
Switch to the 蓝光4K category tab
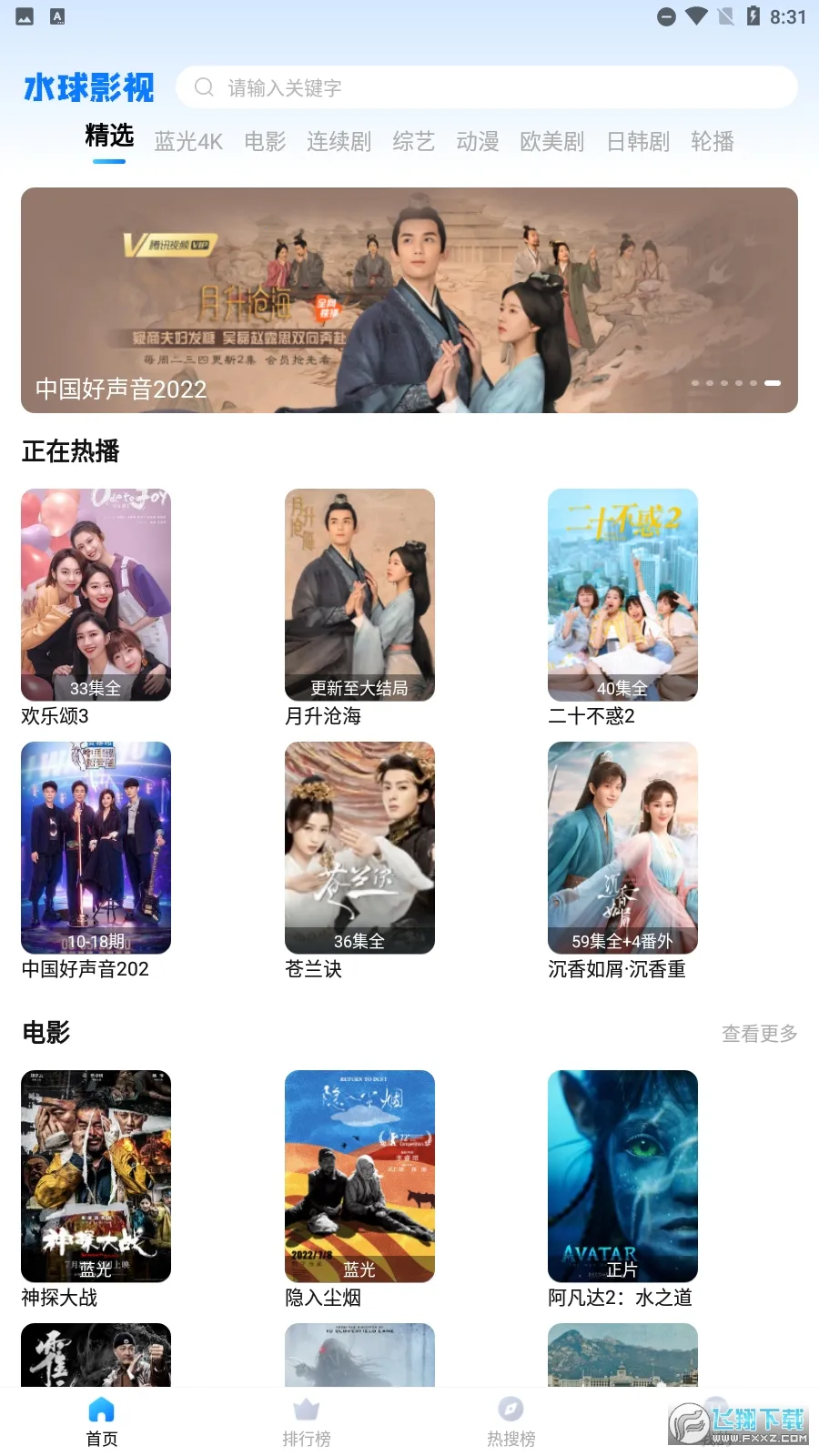pyautogui.click(x=188, y=141)
